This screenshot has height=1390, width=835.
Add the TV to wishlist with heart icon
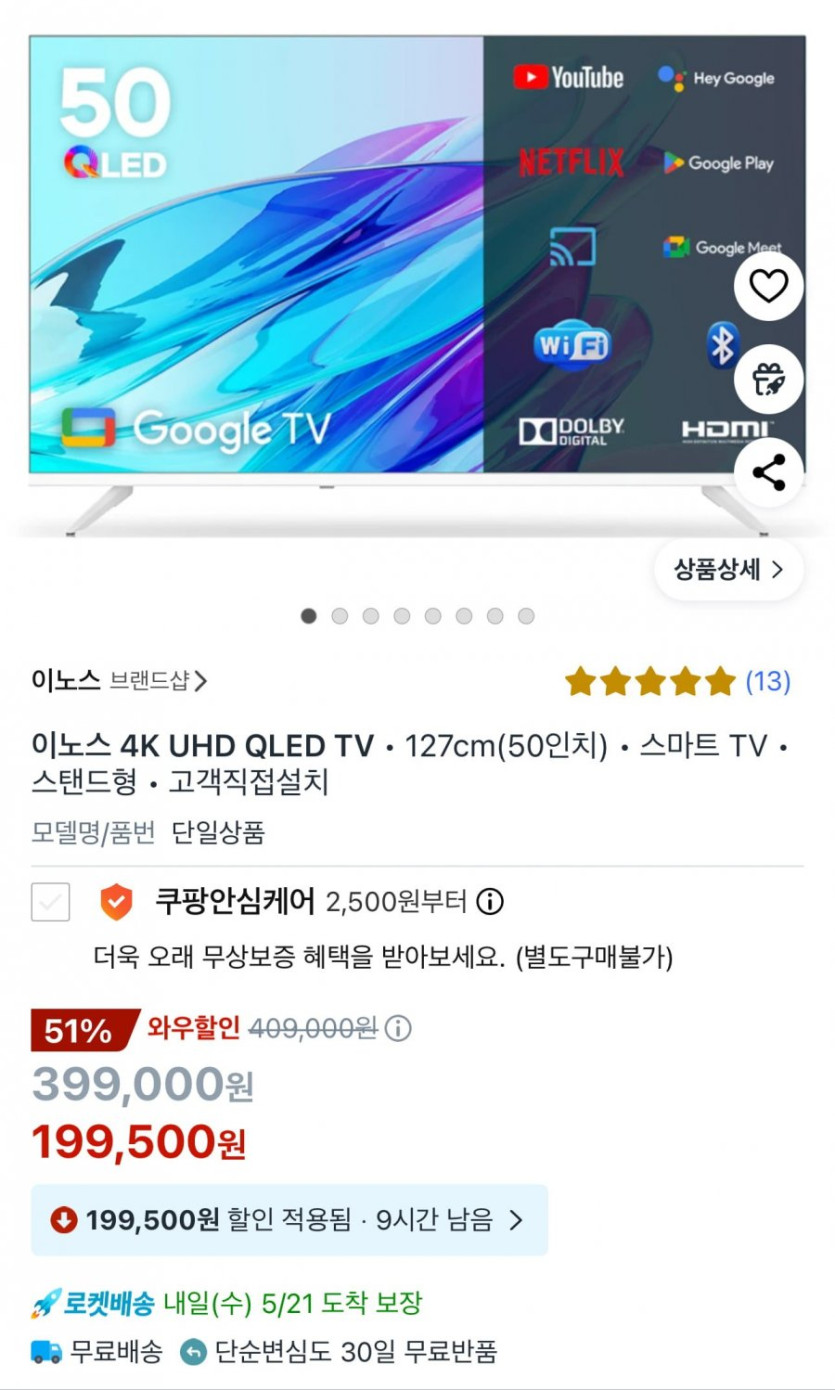click(x=768, y=287)
